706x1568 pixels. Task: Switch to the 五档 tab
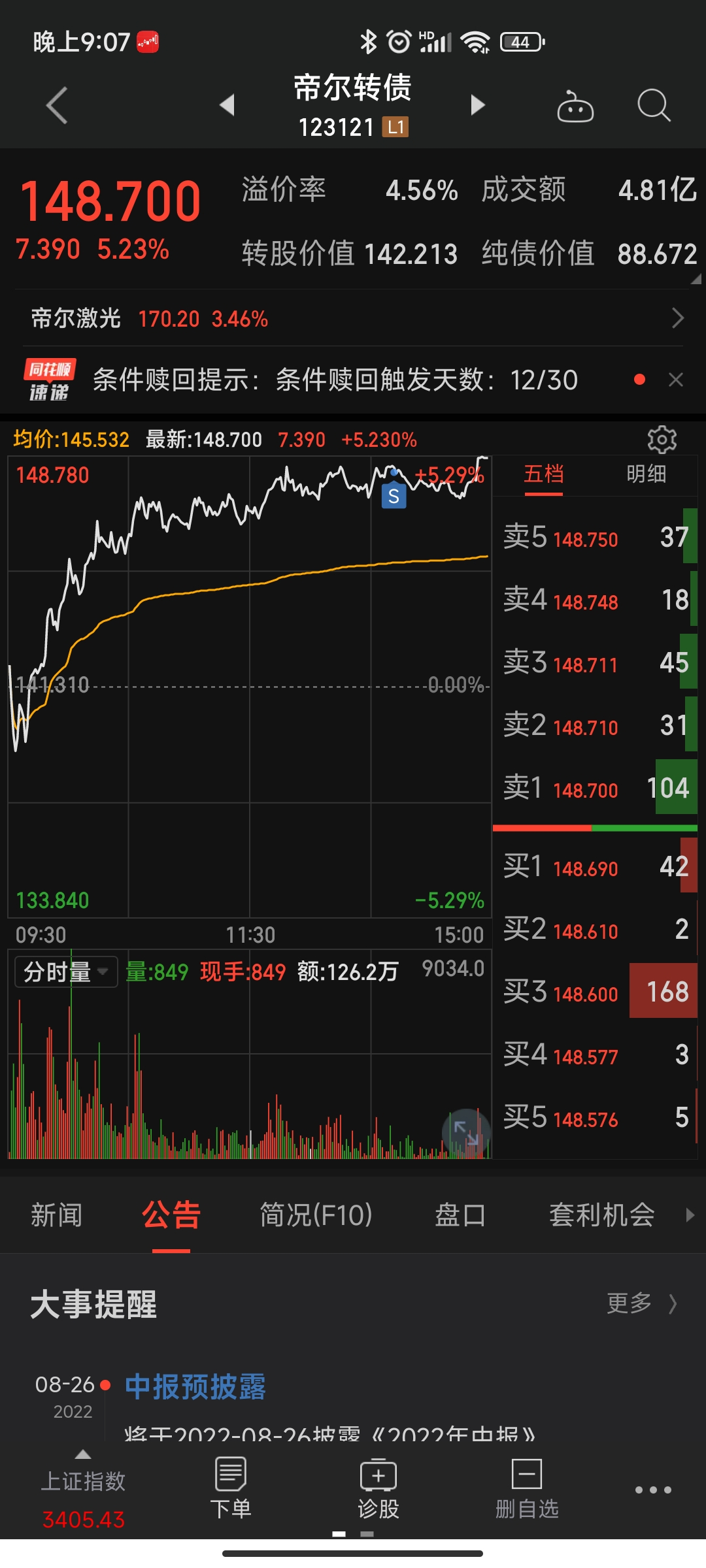click(x=543, y=474)
